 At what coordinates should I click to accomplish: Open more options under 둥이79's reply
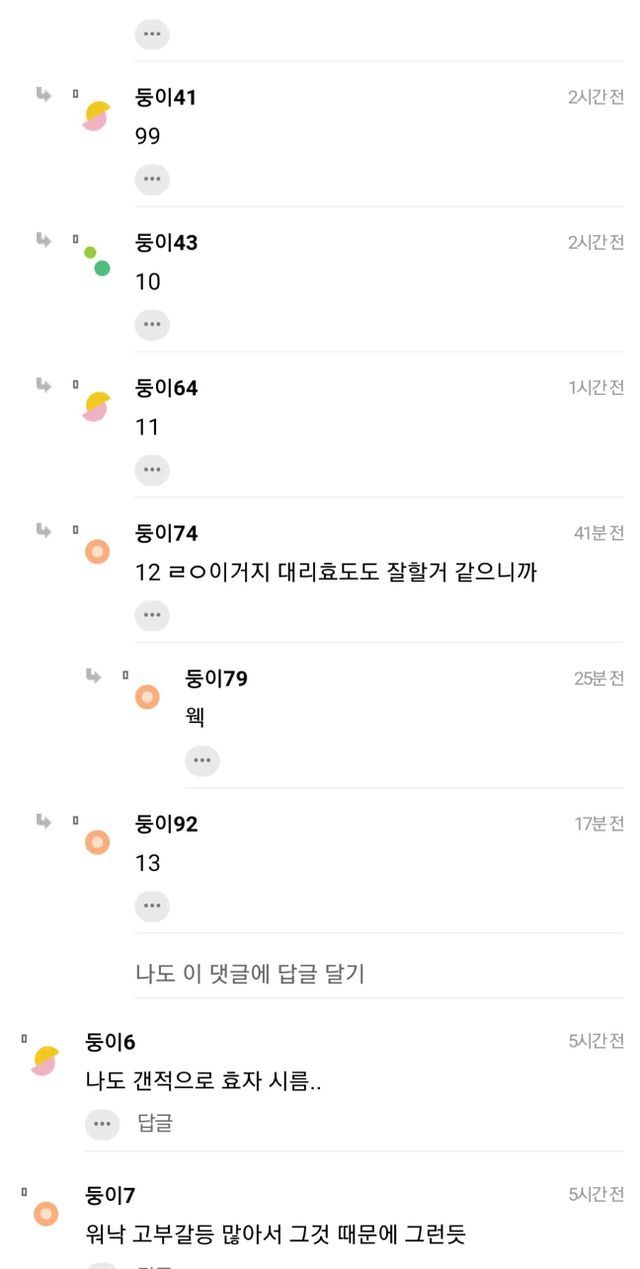[202, 761]
